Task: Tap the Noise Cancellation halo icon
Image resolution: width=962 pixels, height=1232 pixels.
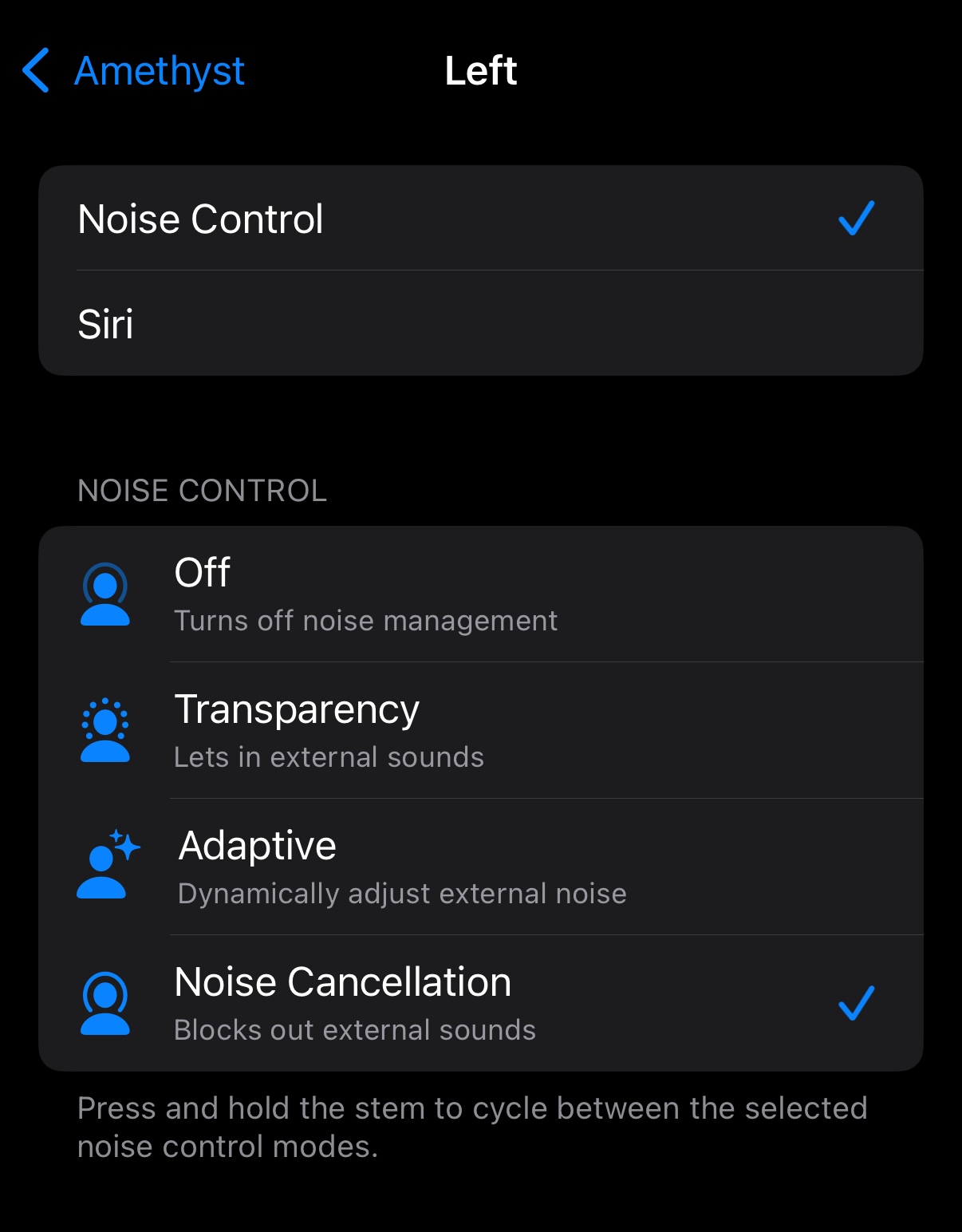Action: [104, 1002]
